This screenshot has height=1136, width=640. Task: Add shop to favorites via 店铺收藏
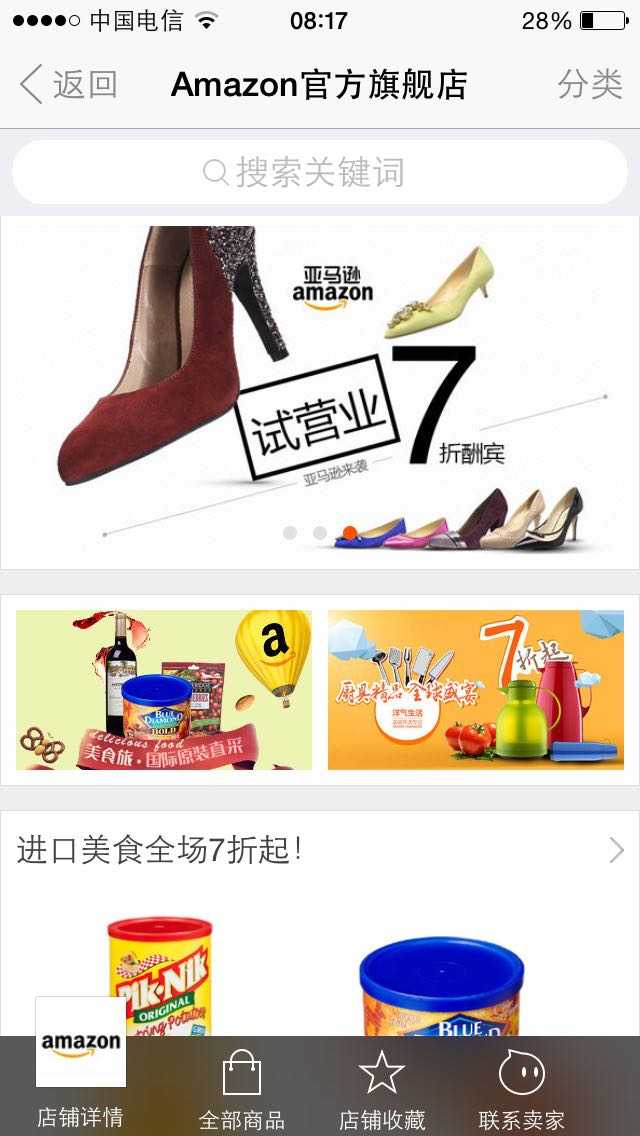(381, 1090)
